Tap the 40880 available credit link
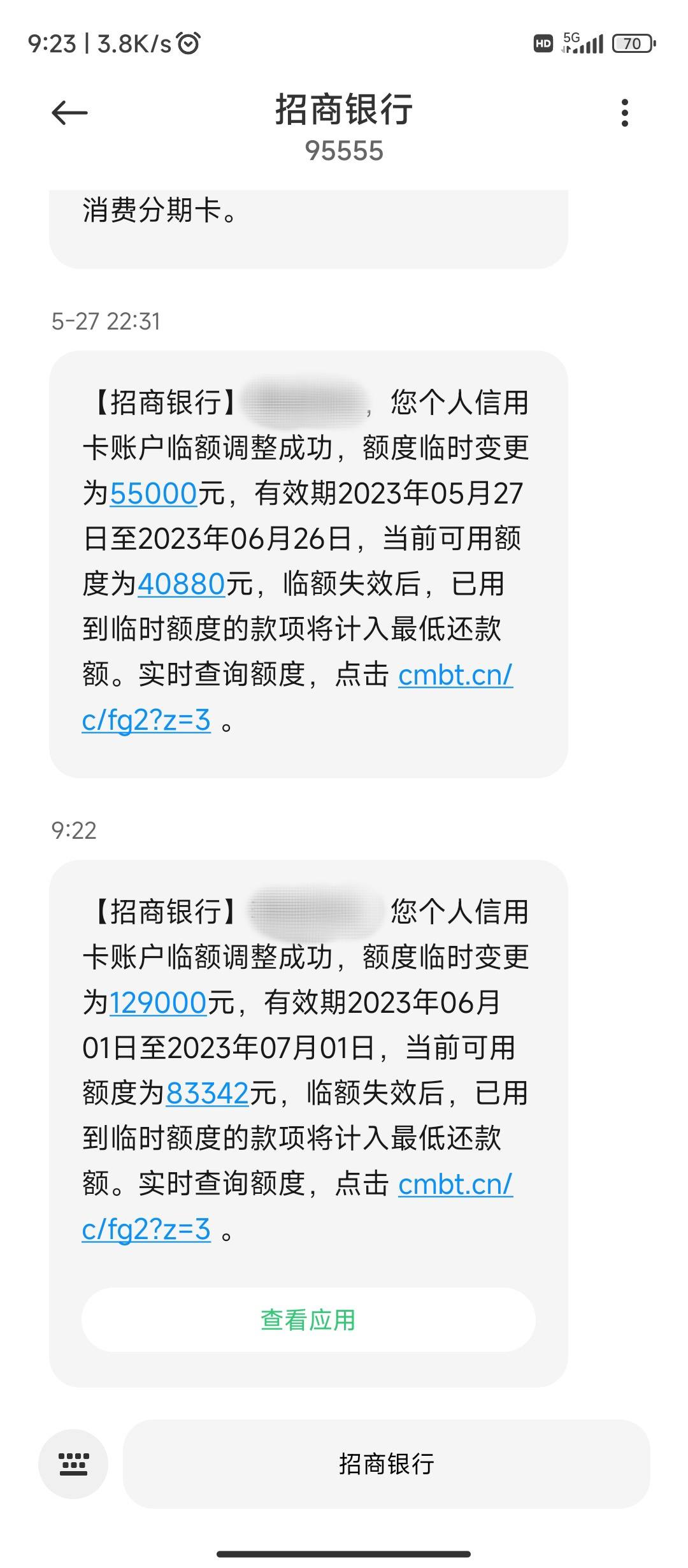Image resolution: width=688 pixels, height=1568 pixels. 182,584
